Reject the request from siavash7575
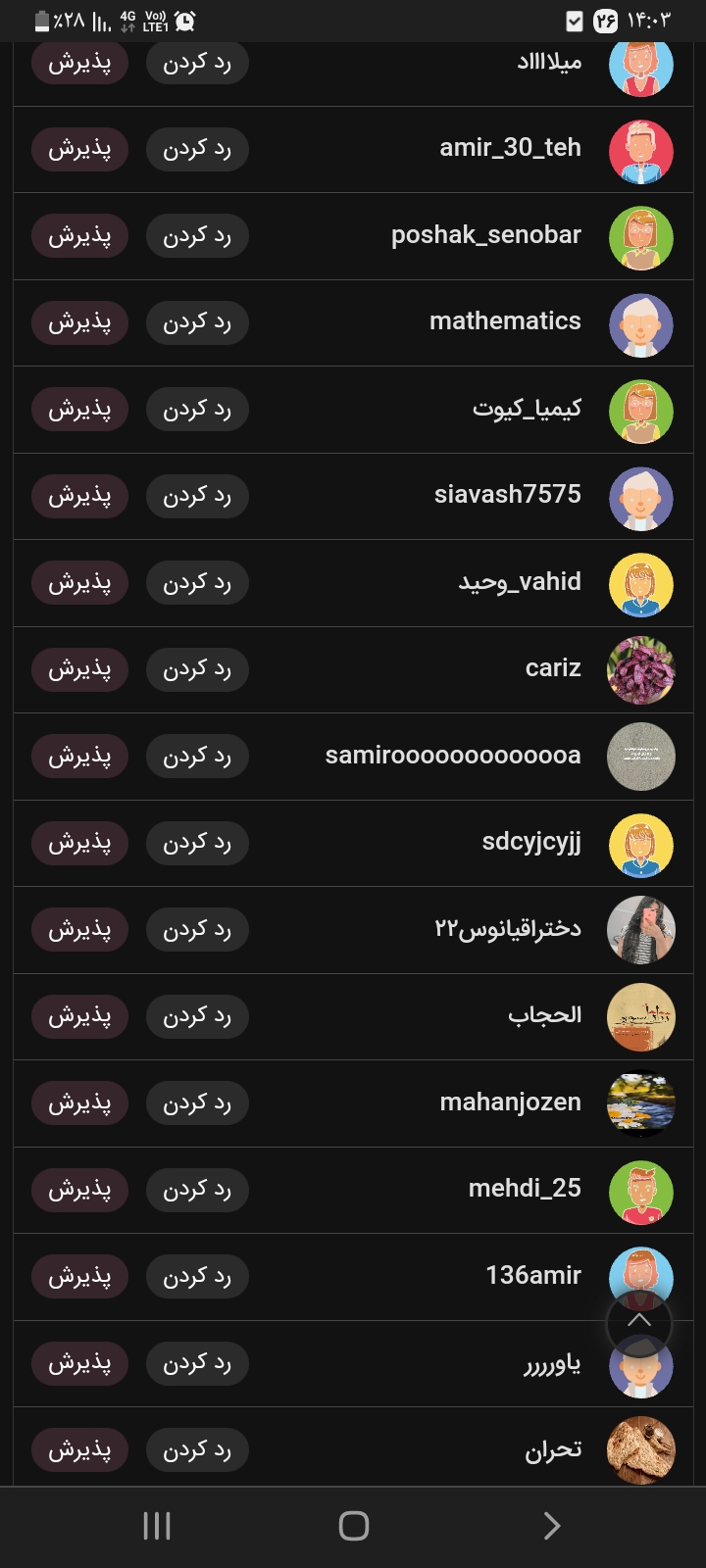The height and width of the screenshot is (1568, 706). click(197, 496)
